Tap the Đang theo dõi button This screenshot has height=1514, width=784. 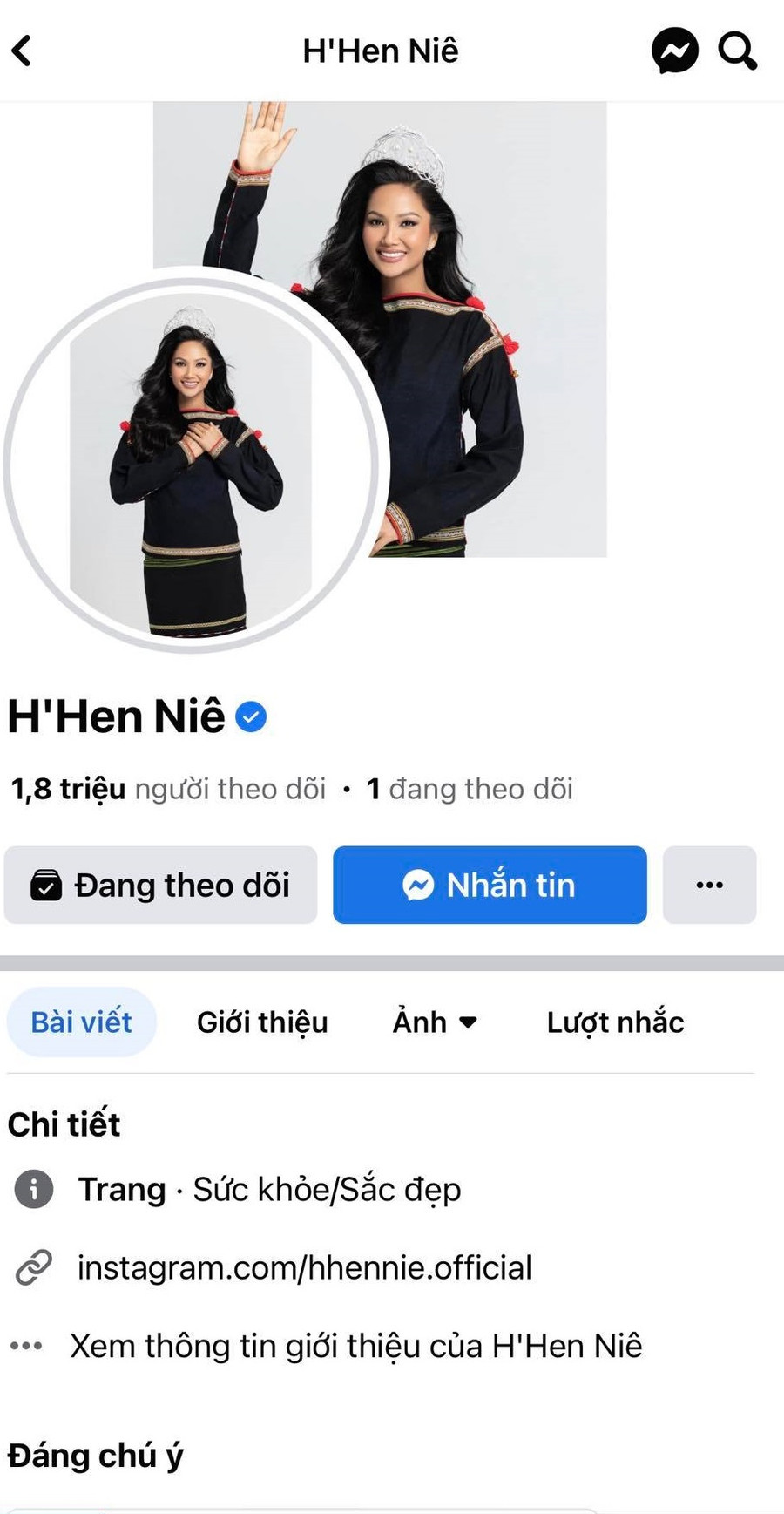point(160,885)
